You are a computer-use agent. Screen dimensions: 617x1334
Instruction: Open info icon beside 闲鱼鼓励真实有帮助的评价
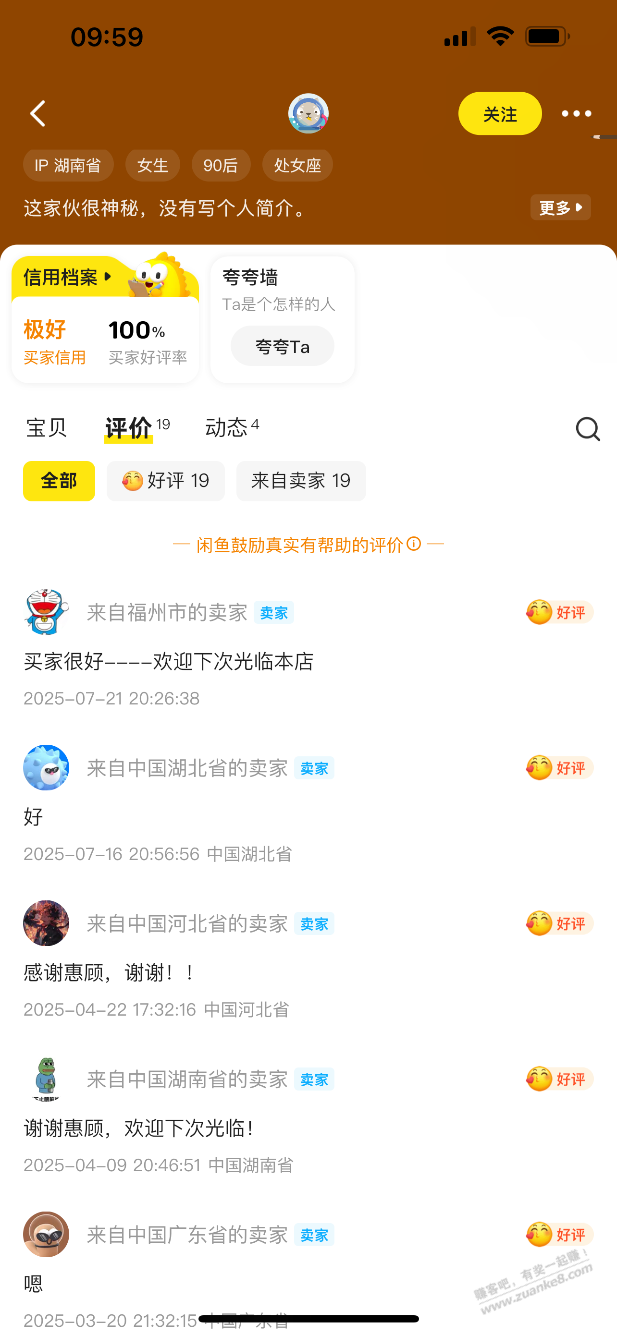click(413, 545)
